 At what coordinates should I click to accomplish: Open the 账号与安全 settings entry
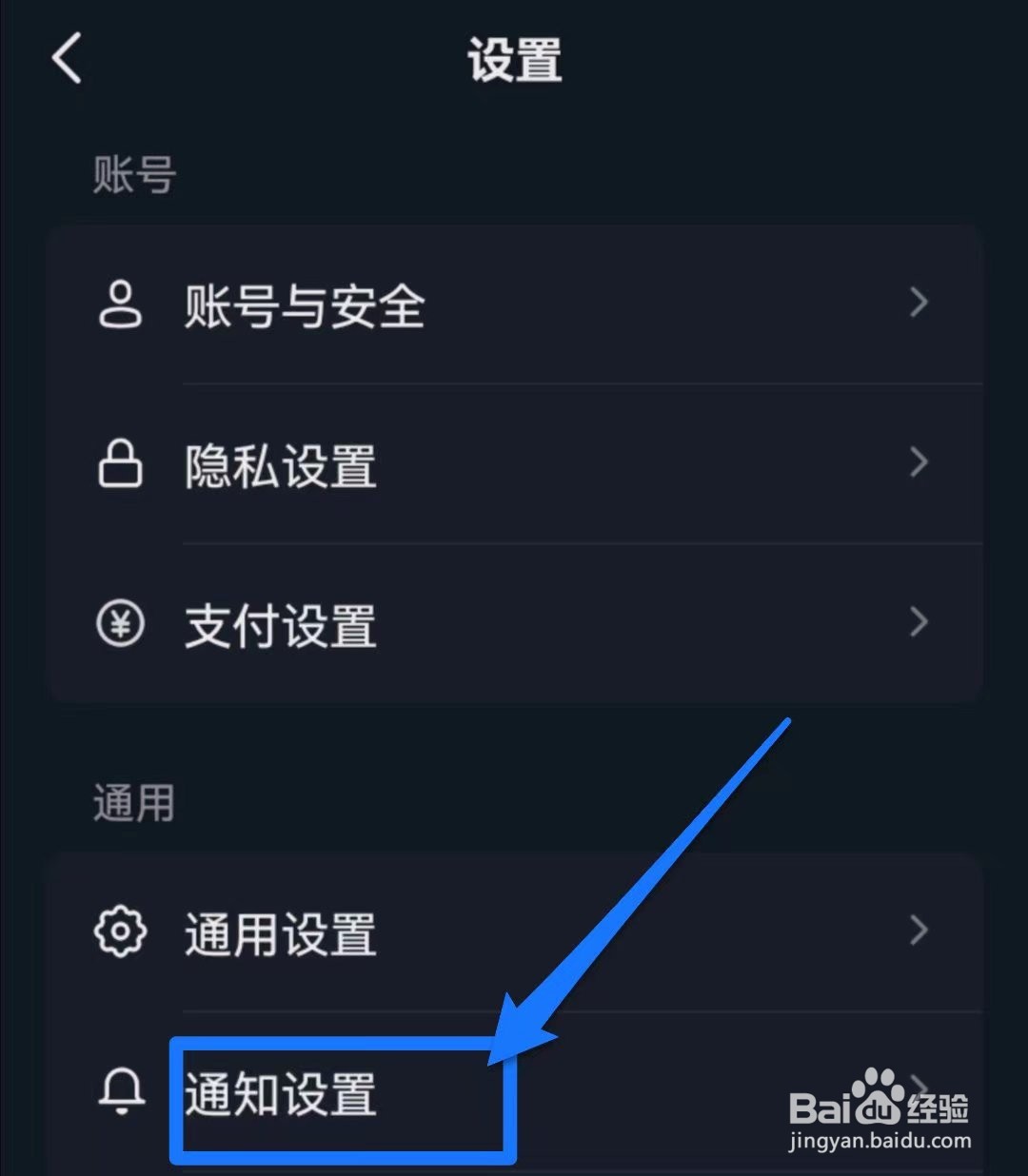pyautogui.click(x=303, y=306)
